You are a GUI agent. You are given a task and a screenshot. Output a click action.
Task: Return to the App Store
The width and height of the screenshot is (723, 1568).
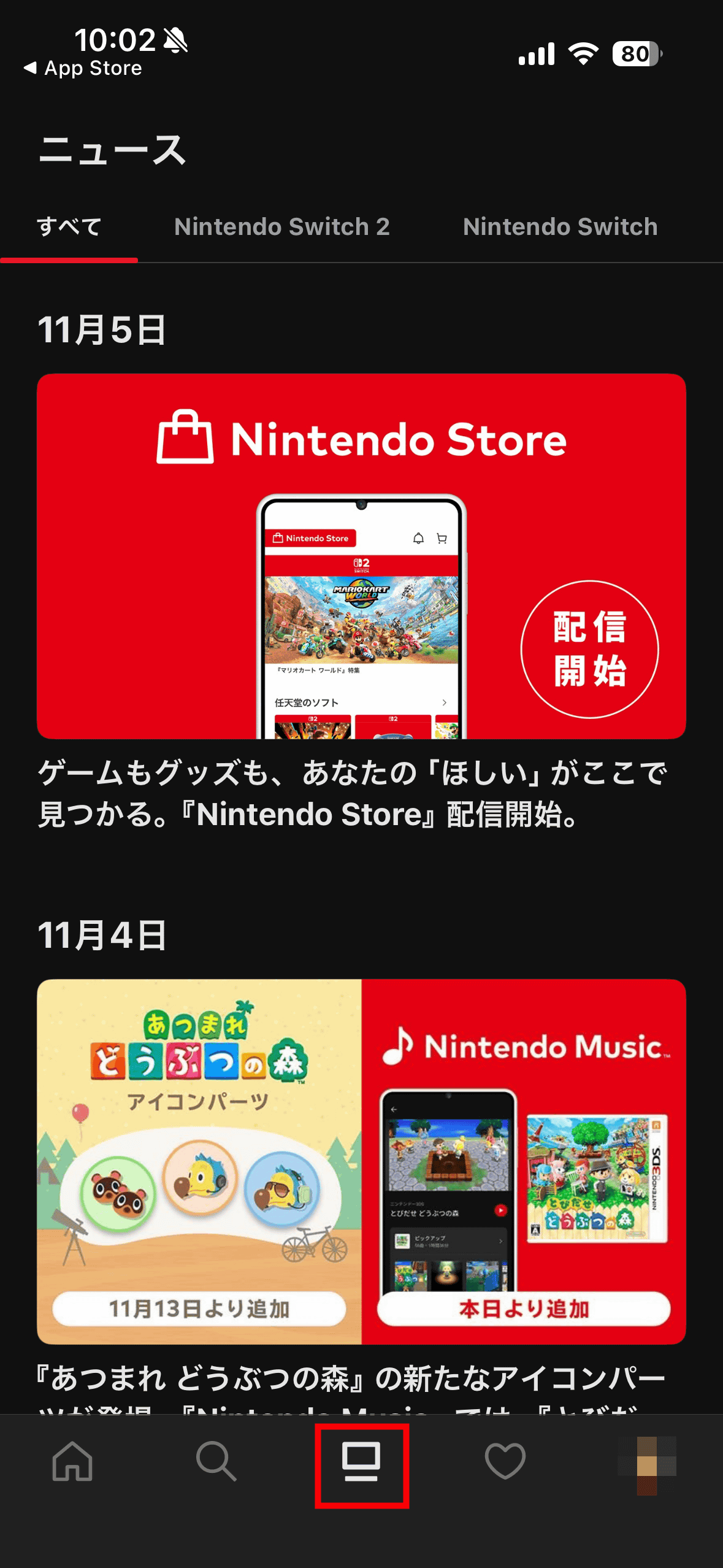83,68
